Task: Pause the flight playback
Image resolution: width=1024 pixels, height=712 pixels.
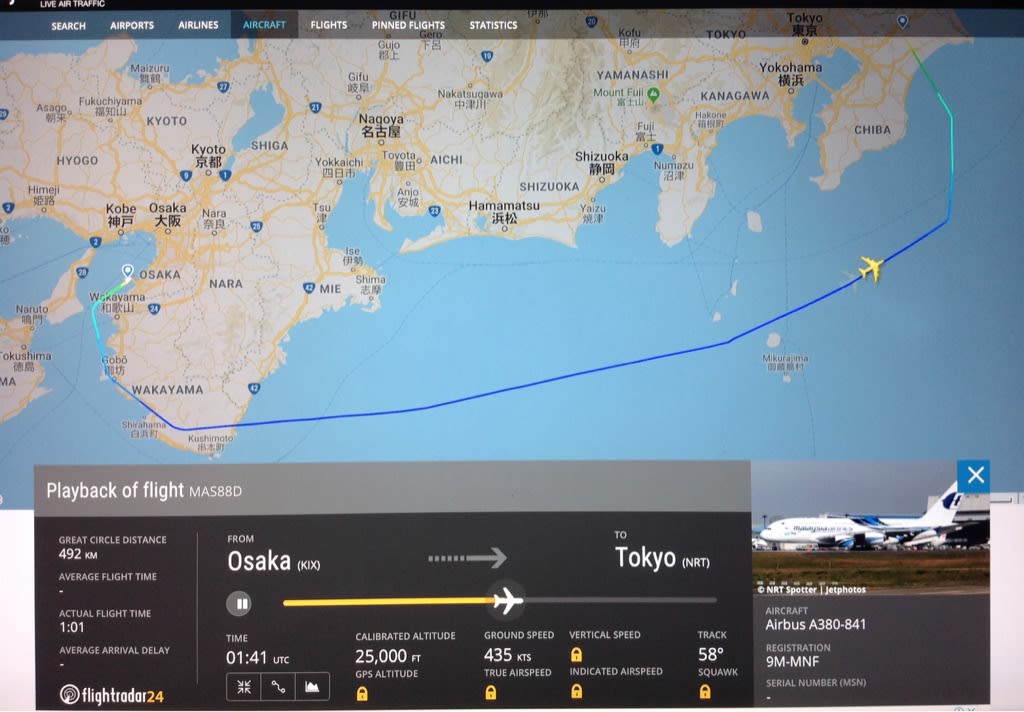Action: pos(238,603)
